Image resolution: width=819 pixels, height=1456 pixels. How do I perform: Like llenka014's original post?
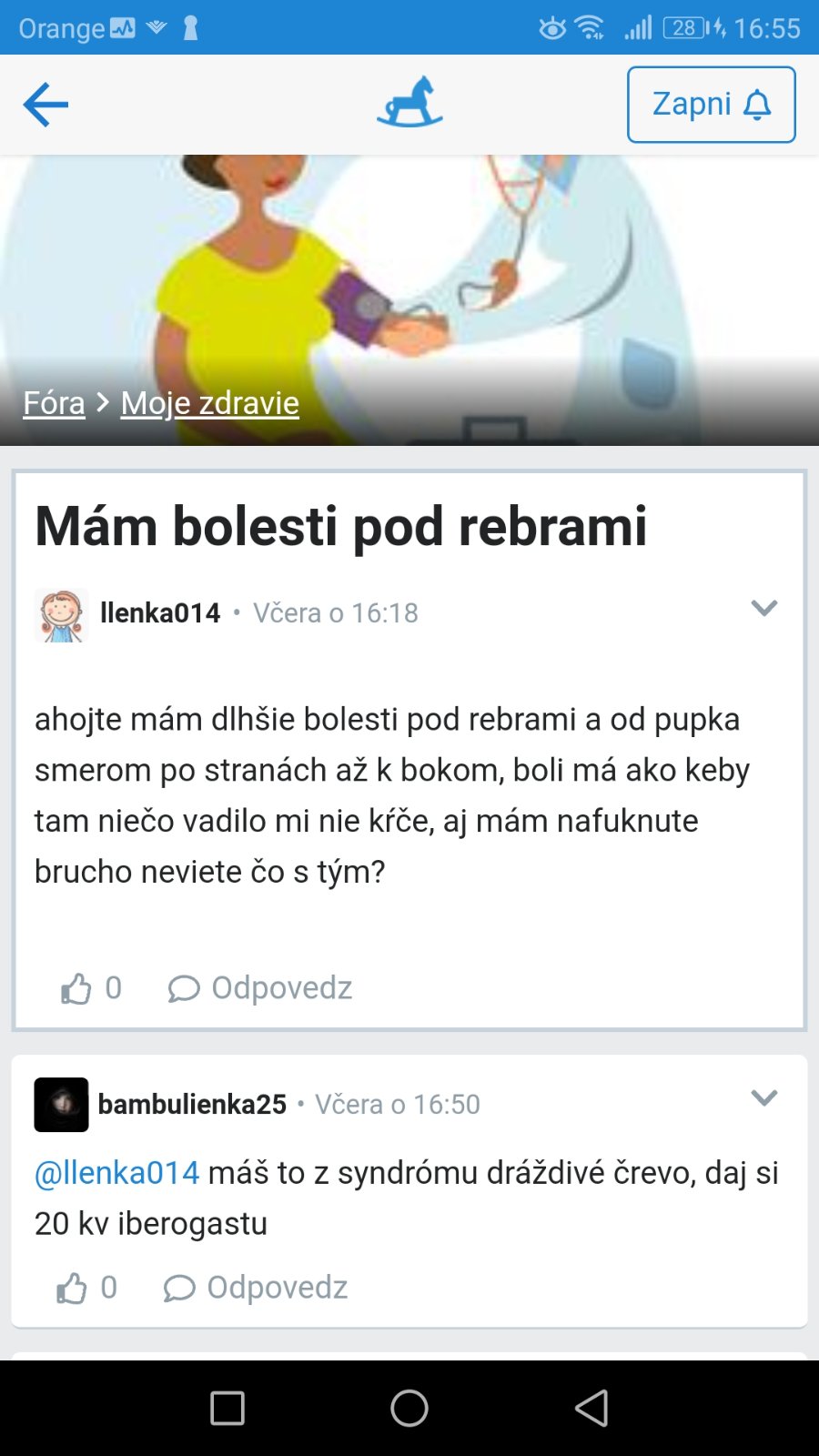click(77, 988)
